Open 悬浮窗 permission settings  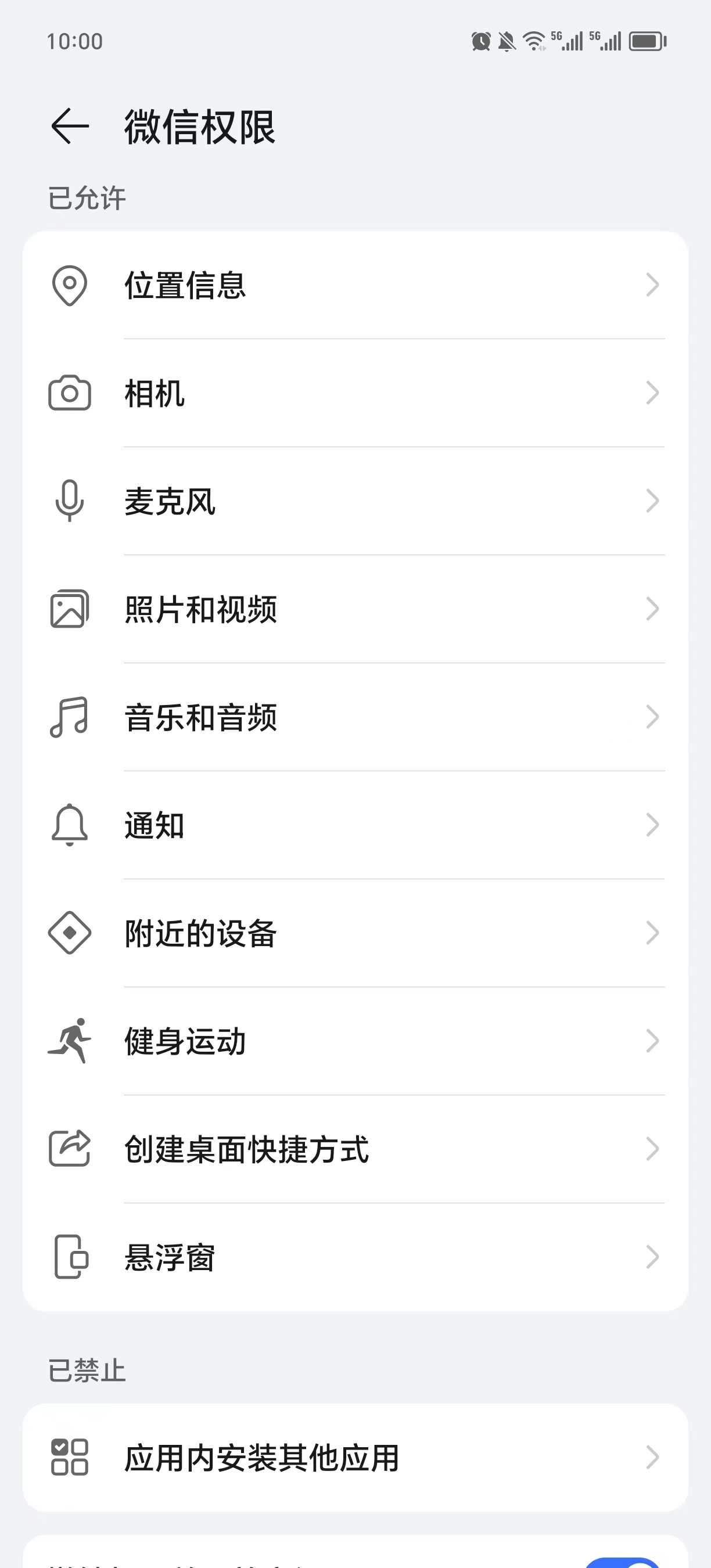click(355, 1257)
